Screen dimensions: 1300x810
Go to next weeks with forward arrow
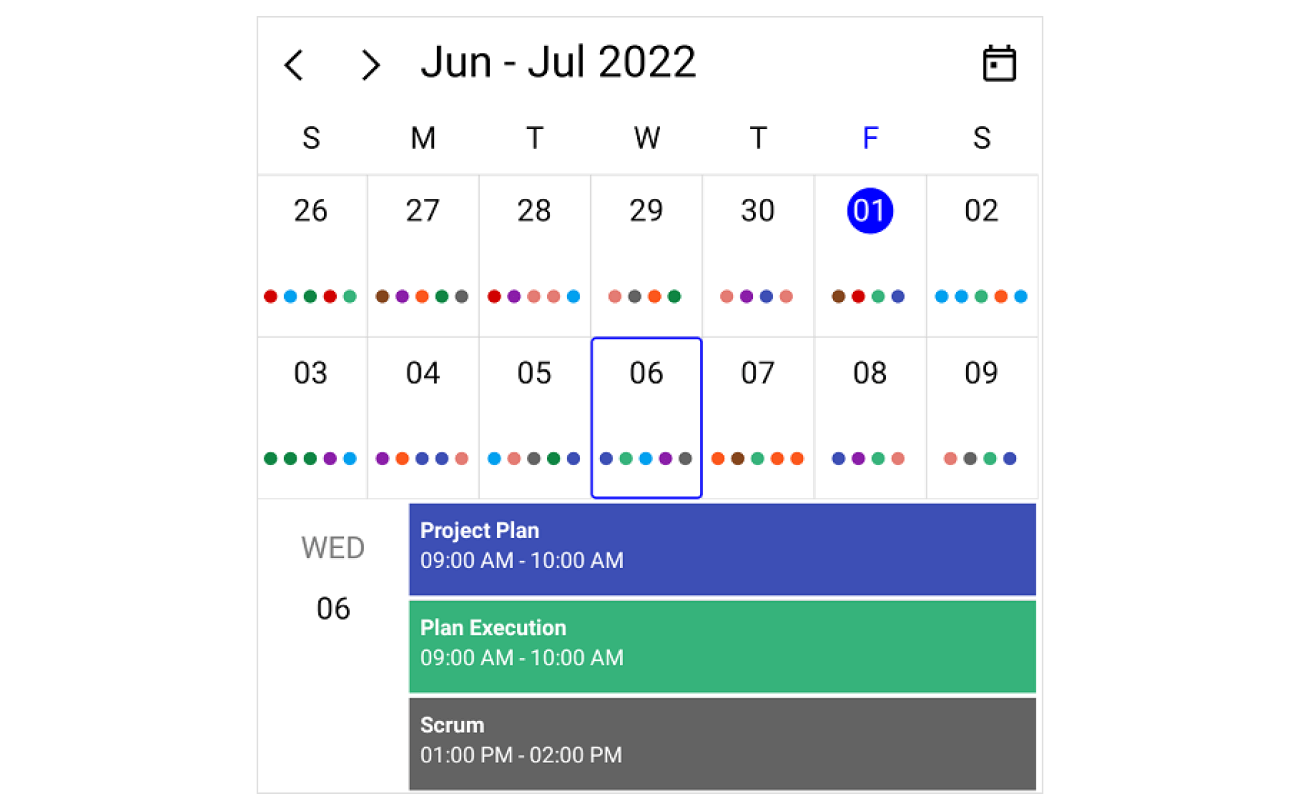click(371, 65)
